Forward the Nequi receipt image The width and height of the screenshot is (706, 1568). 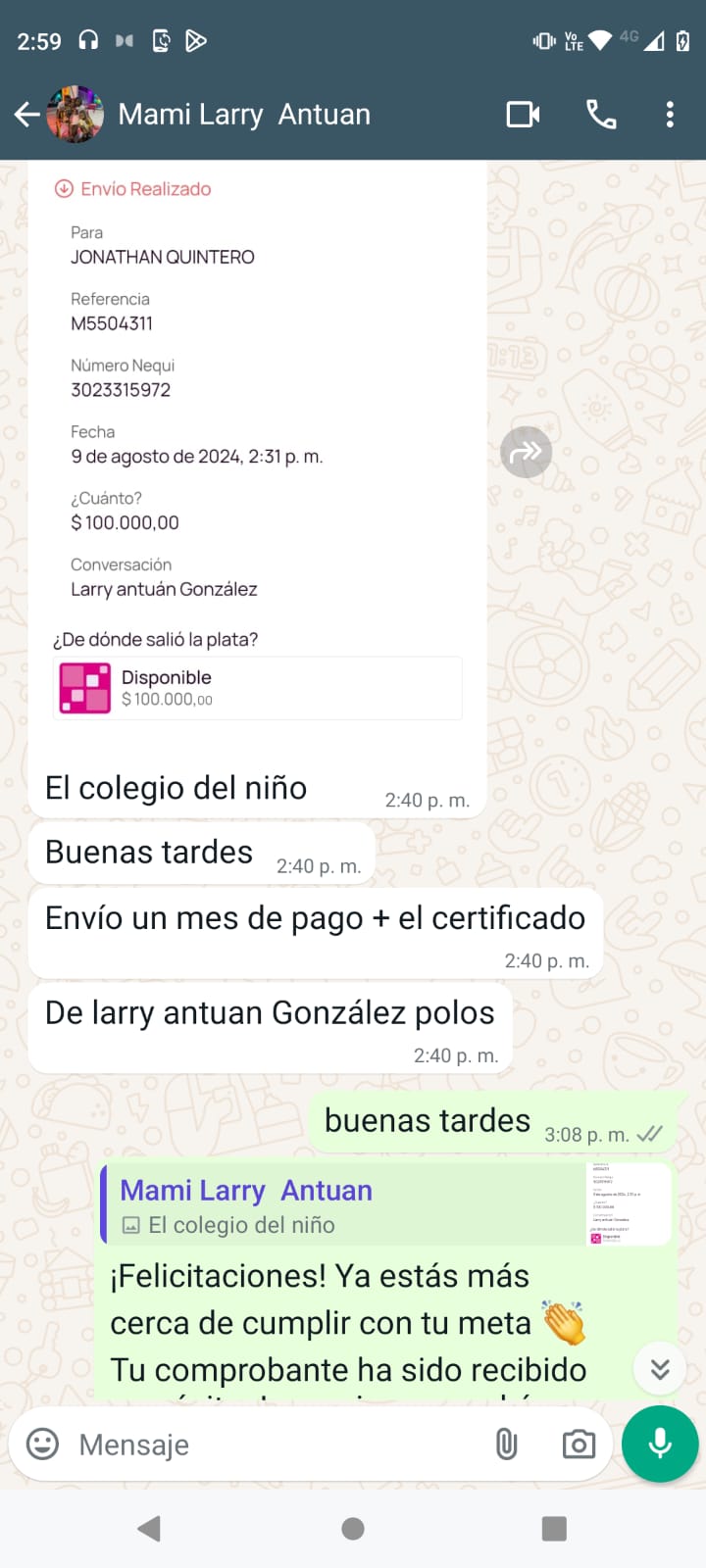pyautogui.click(x=527, y=452)
